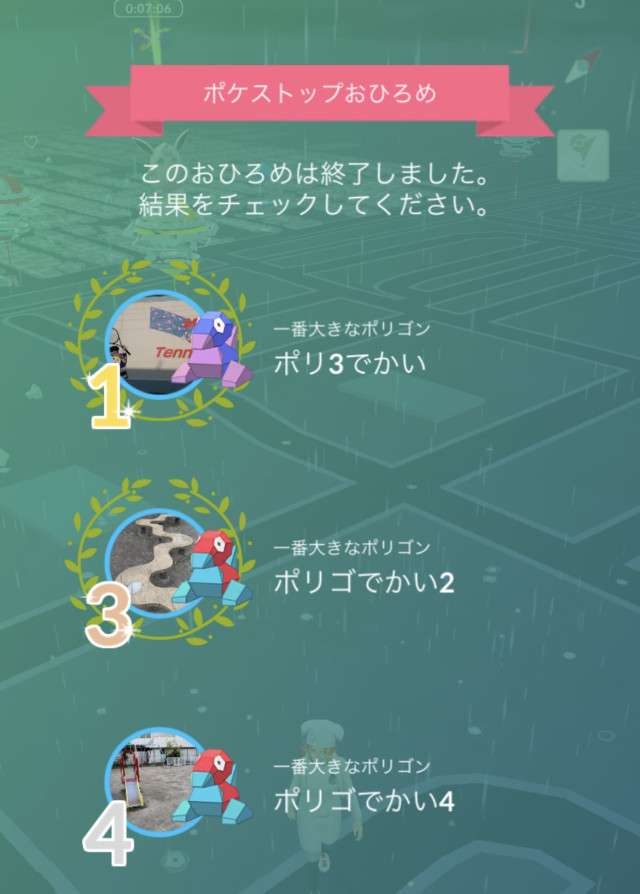Select the fourth-place entry ポリゴでかい4
This screenshot has height=894, width=640.
click(365, 800)
